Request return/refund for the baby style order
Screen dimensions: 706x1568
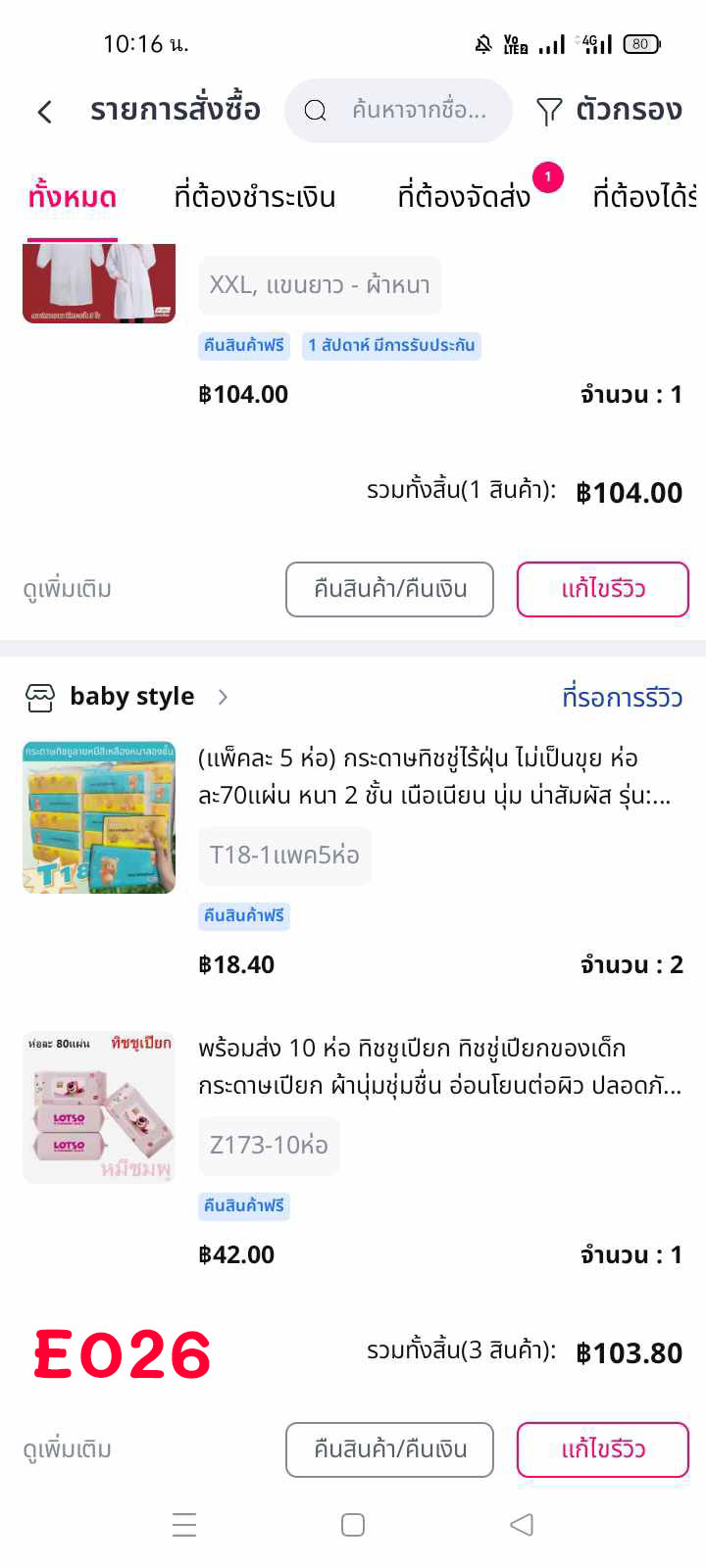[x=389, y=1449]
